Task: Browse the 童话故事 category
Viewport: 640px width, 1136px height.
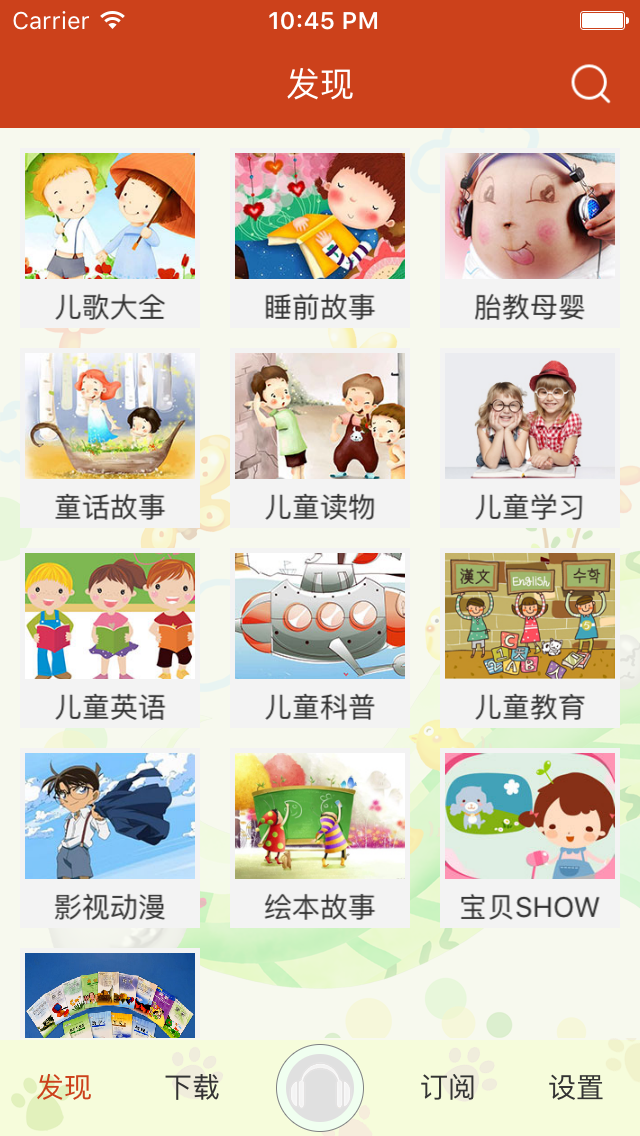Action: (110, 438)
